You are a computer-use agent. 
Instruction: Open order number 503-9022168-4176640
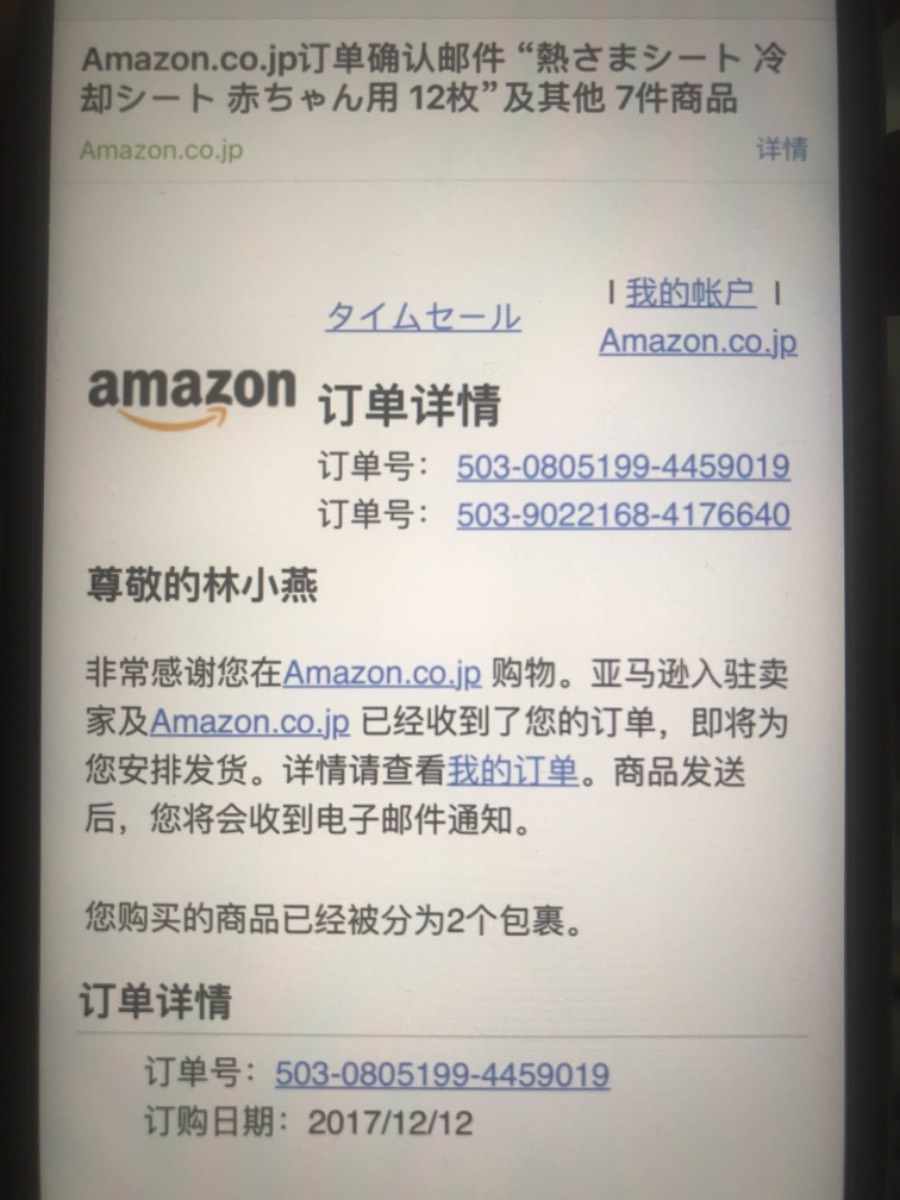pyautogui.click(x=623, y=515)
